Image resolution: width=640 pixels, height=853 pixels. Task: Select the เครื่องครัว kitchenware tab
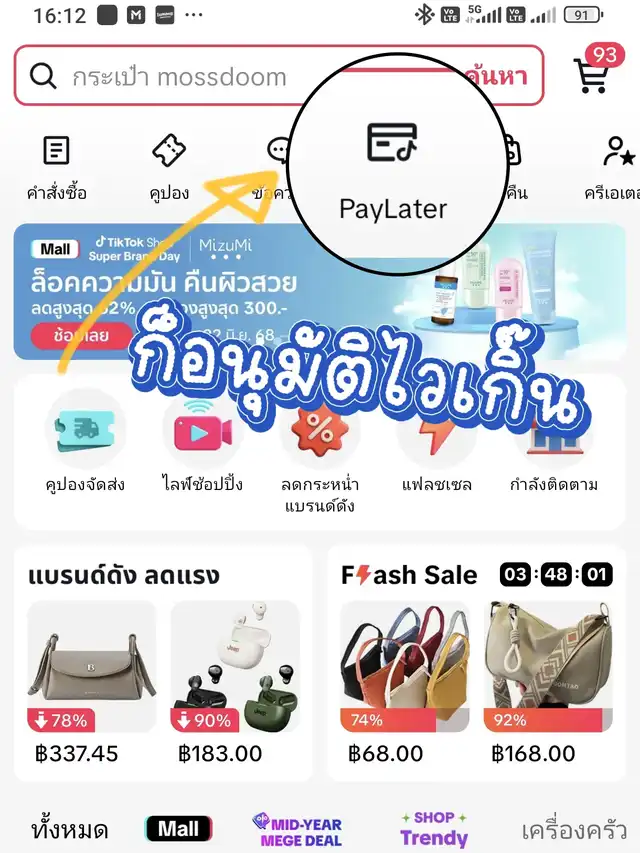click(x=578, y=829)
